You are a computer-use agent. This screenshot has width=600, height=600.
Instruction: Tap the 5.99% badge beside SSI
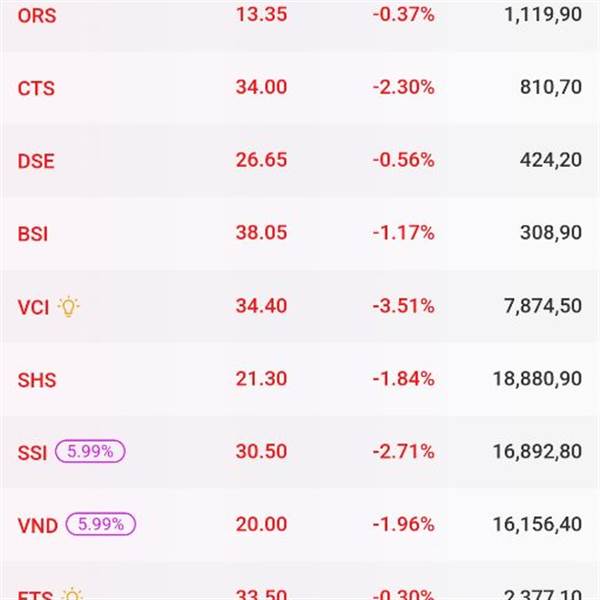[x=90, y=452]
